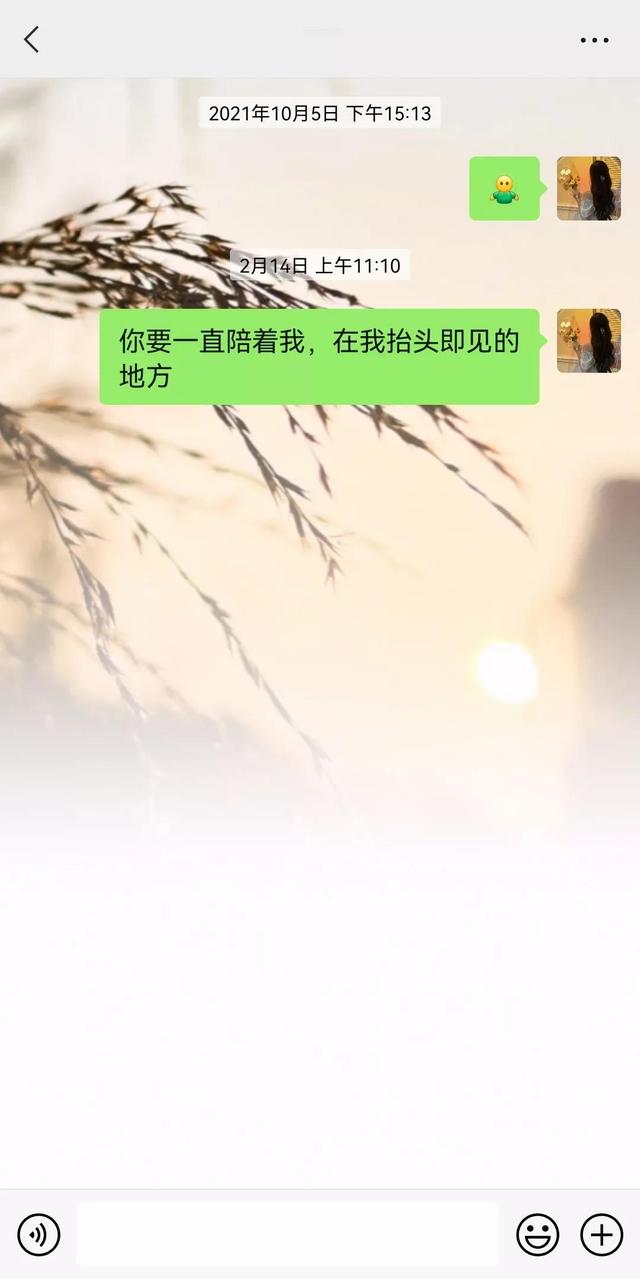Open the plus attachments menu
Screen dimensions: 640x1279
[x=601, y=1235]
